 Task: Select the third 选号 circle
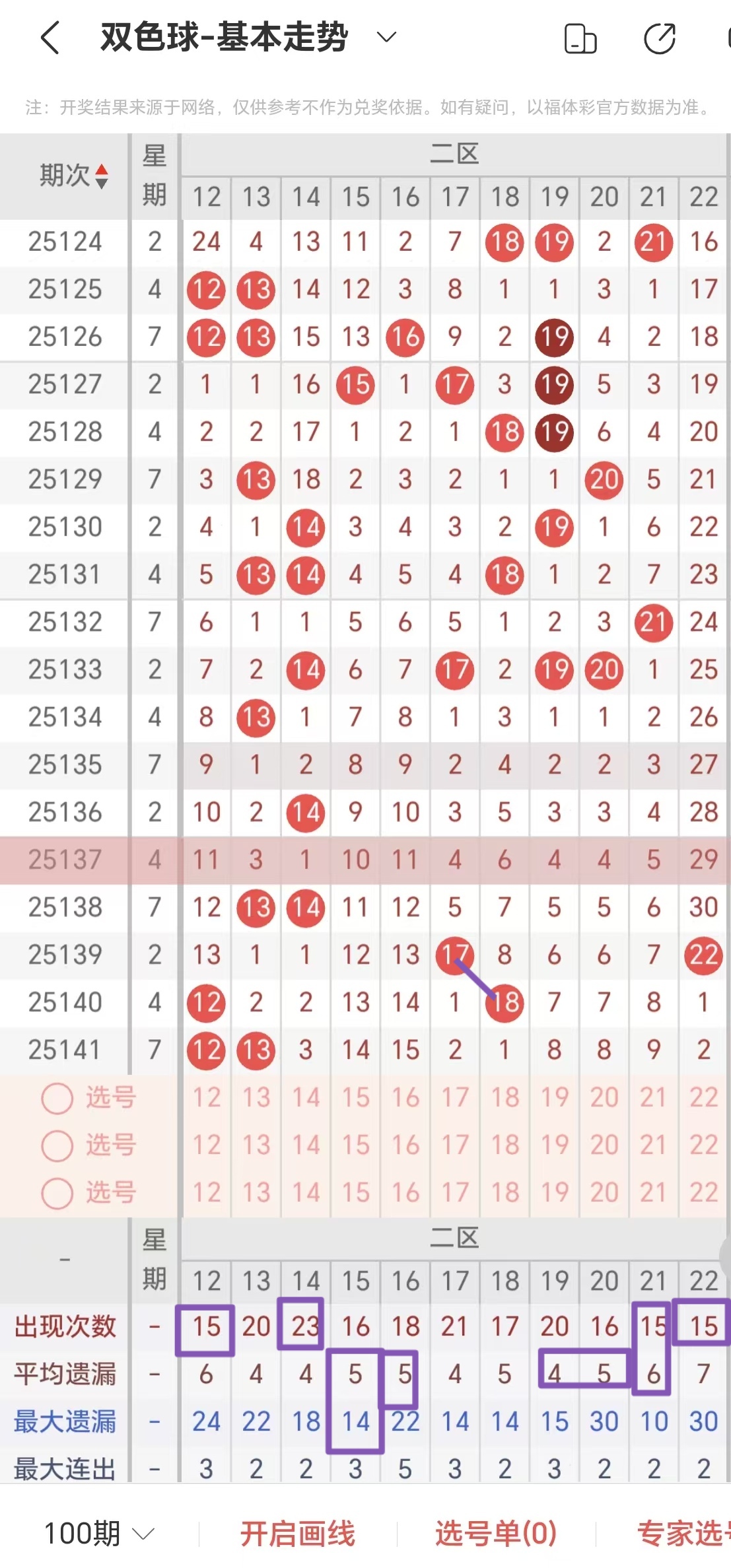click(57, 1193)
